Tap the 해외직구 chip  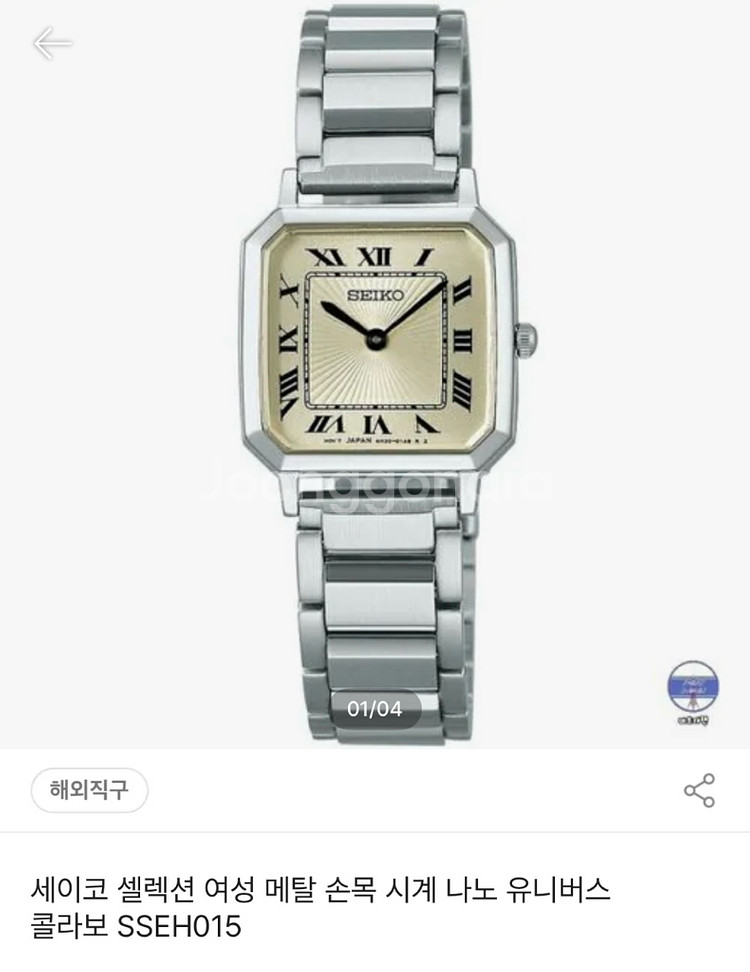point(89,790)
